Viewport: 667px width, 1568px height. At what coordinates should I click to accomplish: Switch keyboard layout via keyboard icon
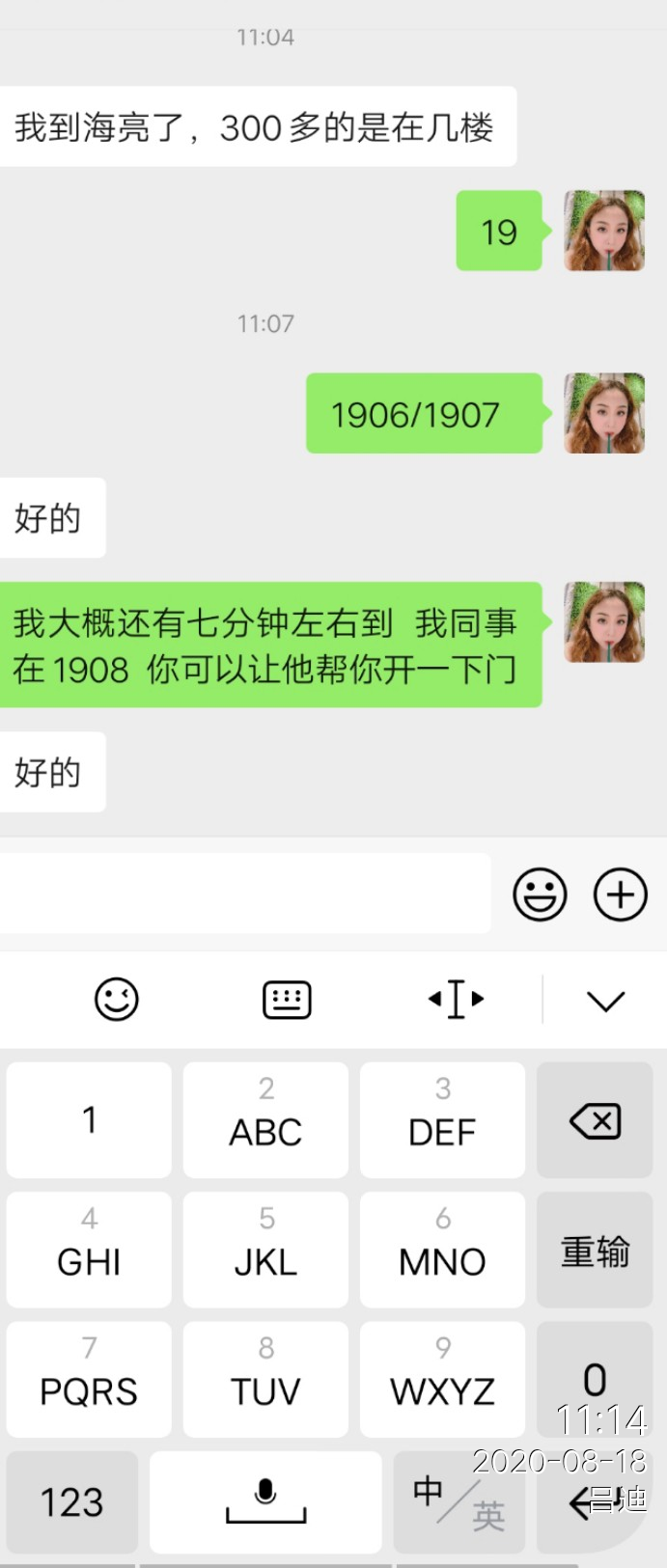tap(287, 999)
